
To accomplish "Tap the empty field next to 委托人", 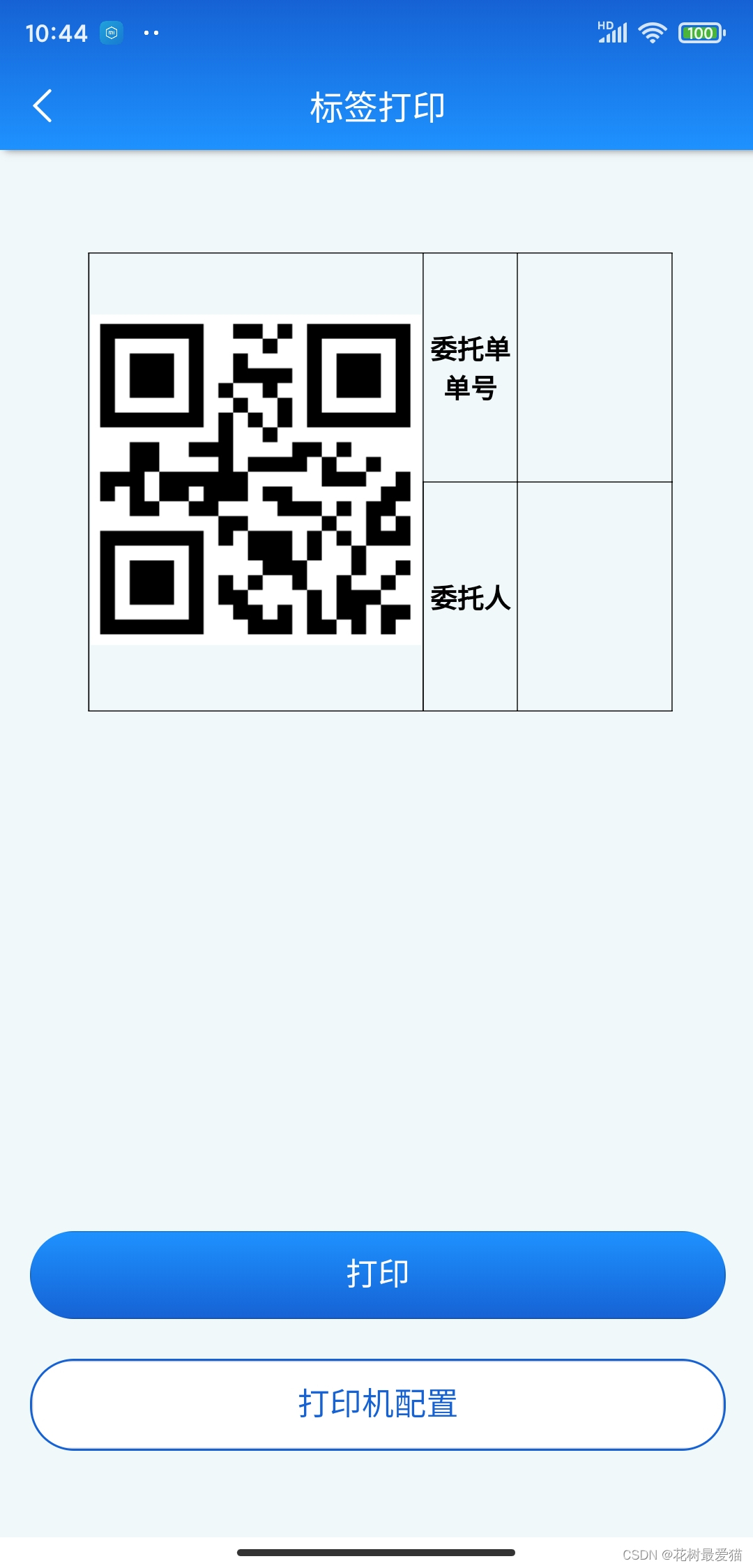I will tap(594, 596).
